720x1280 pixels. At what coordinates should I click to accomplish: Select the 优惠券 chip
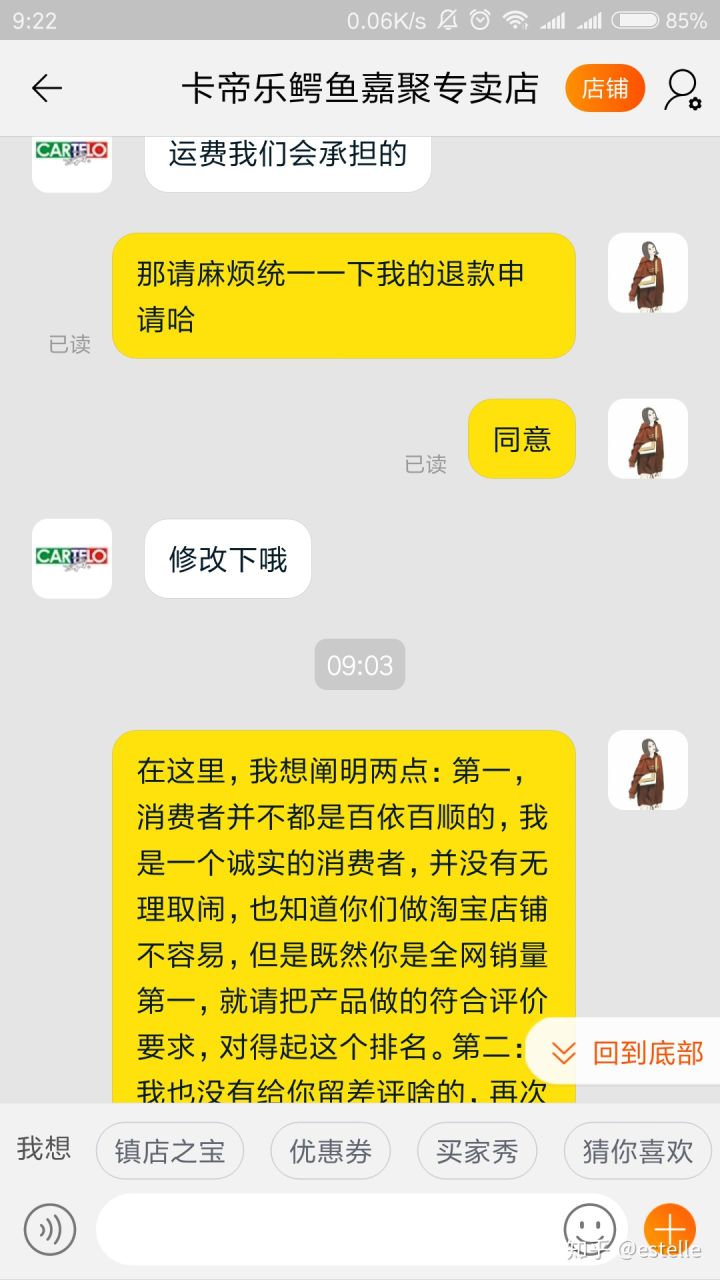(330, 1151)
